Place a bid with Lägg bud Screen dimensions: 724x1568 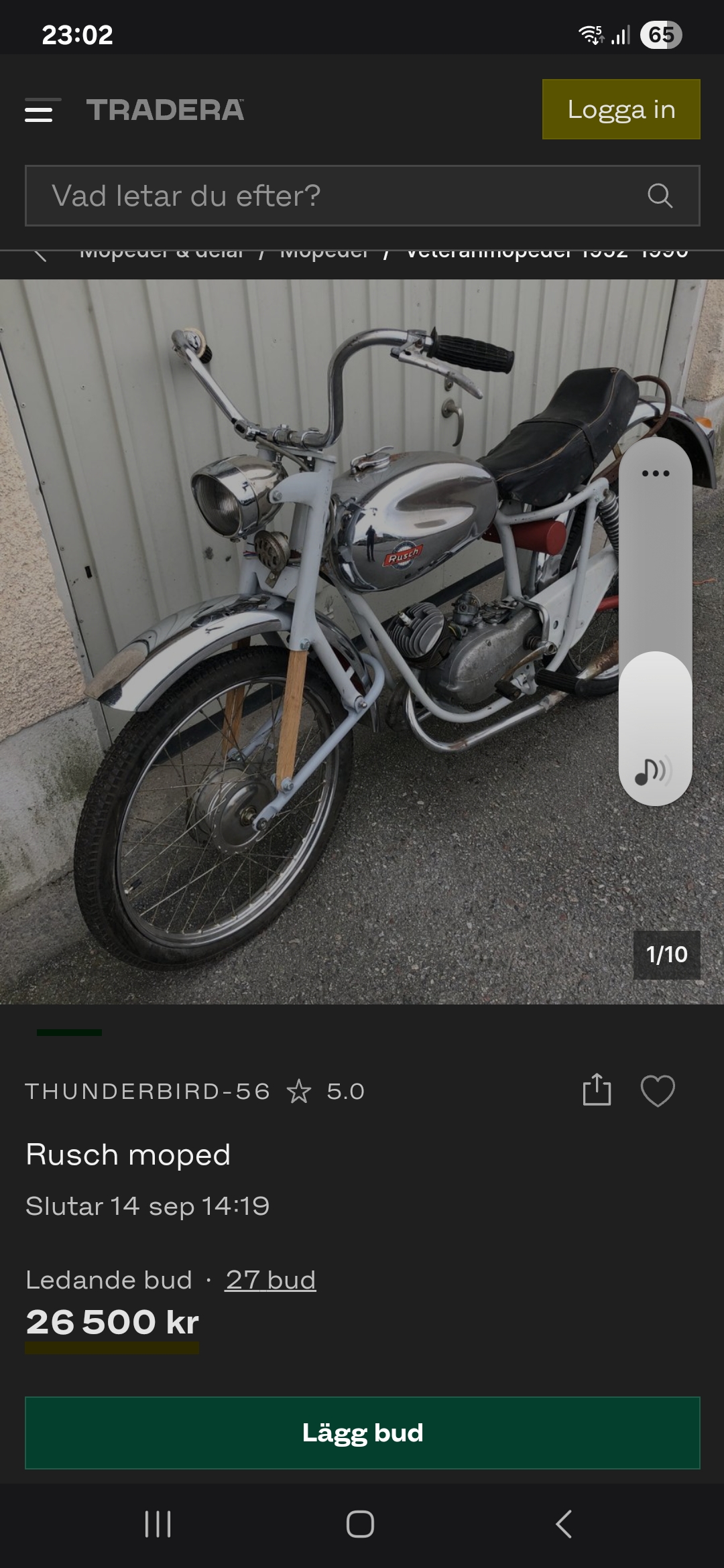[x=362, y=1433]
